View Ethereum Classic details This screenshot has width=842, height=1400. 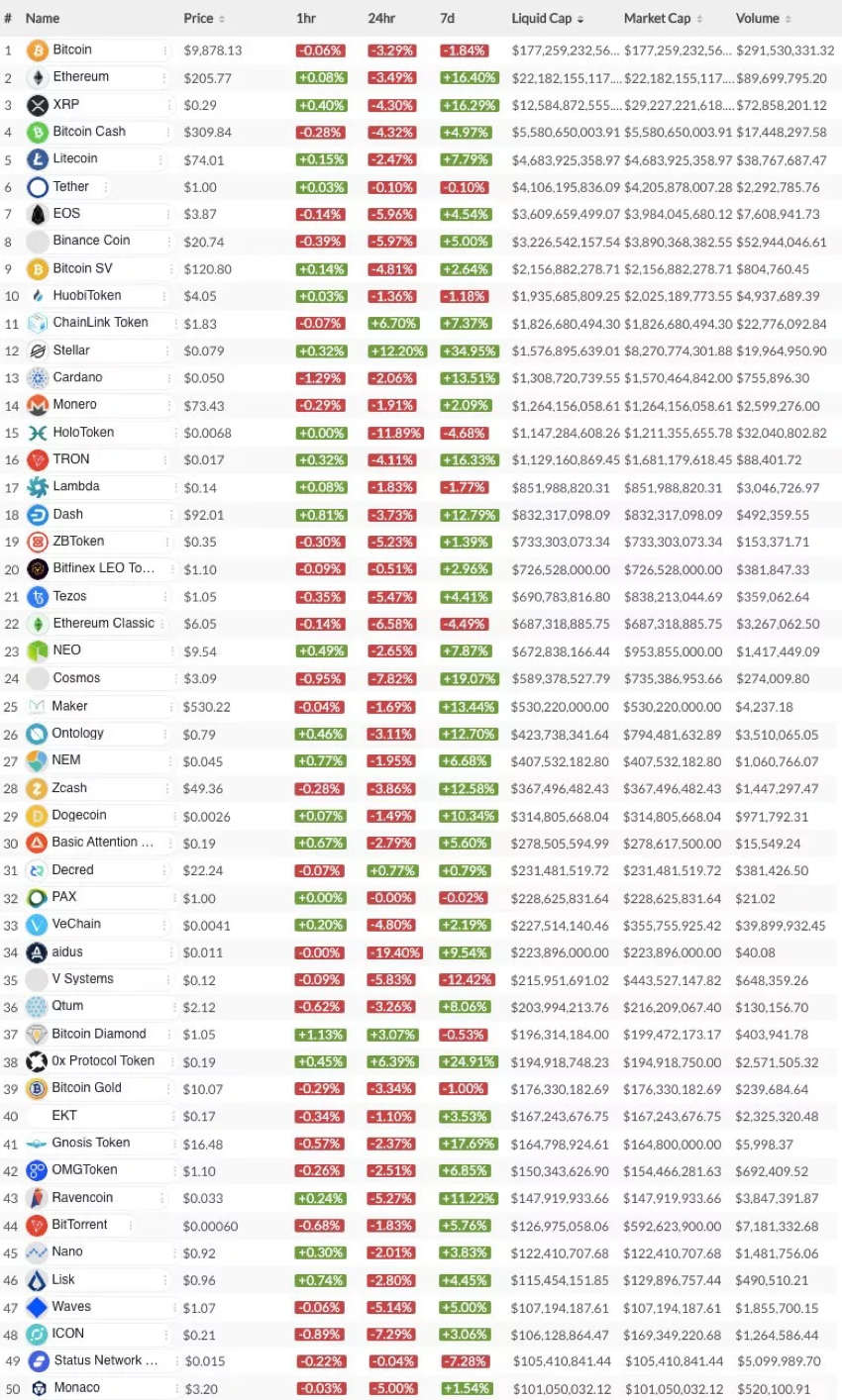pyautogui.click(x=104, y=623)
